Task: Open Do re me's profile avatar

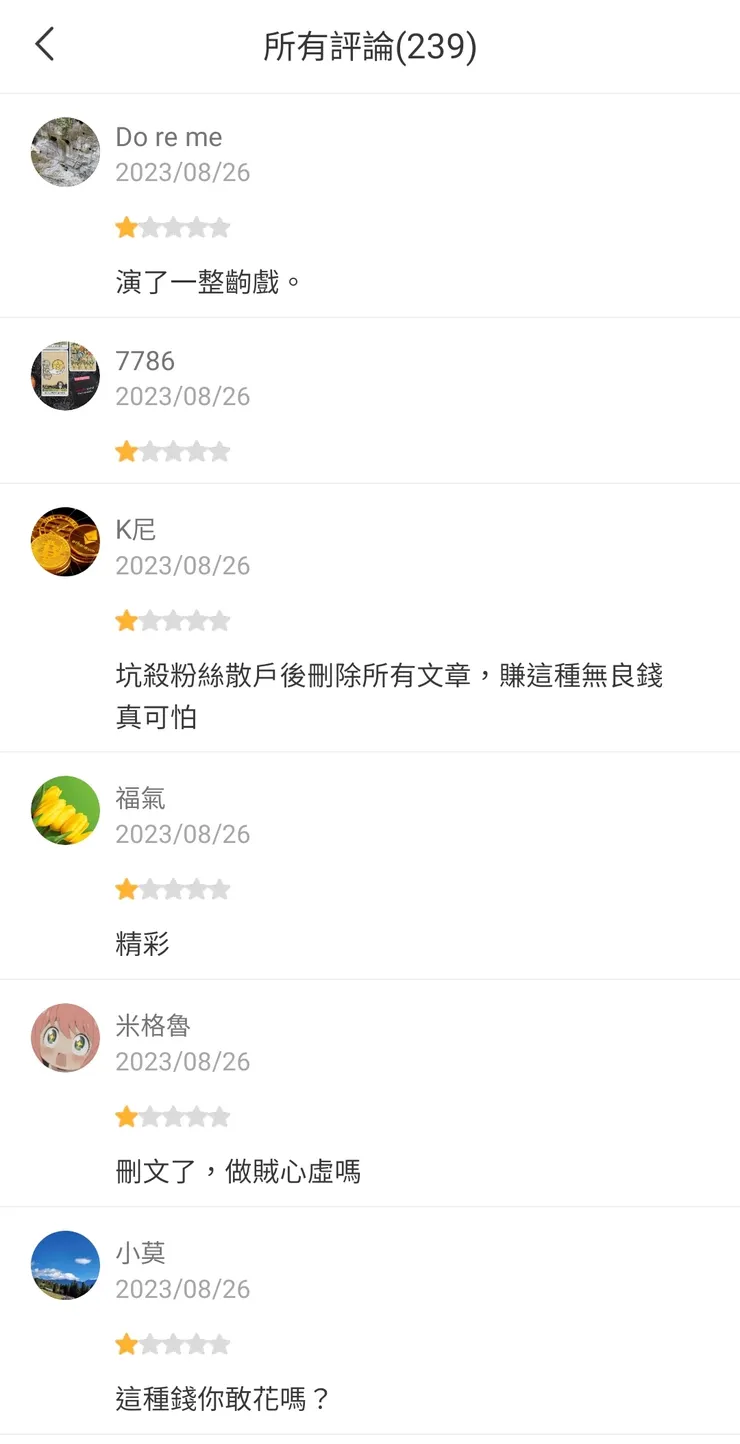Action: pyautogui.click(x=65, y=152)
